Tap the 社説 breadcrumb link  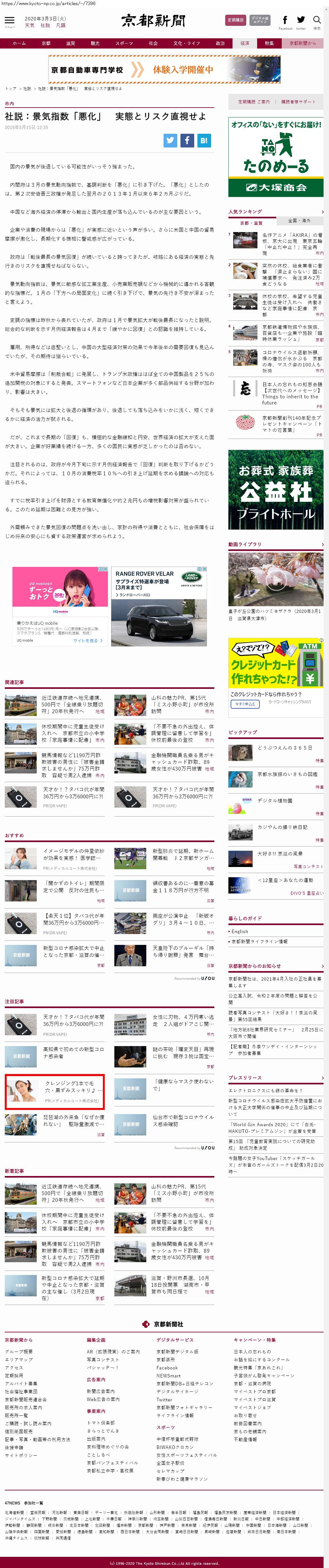[x=27, y=89]
